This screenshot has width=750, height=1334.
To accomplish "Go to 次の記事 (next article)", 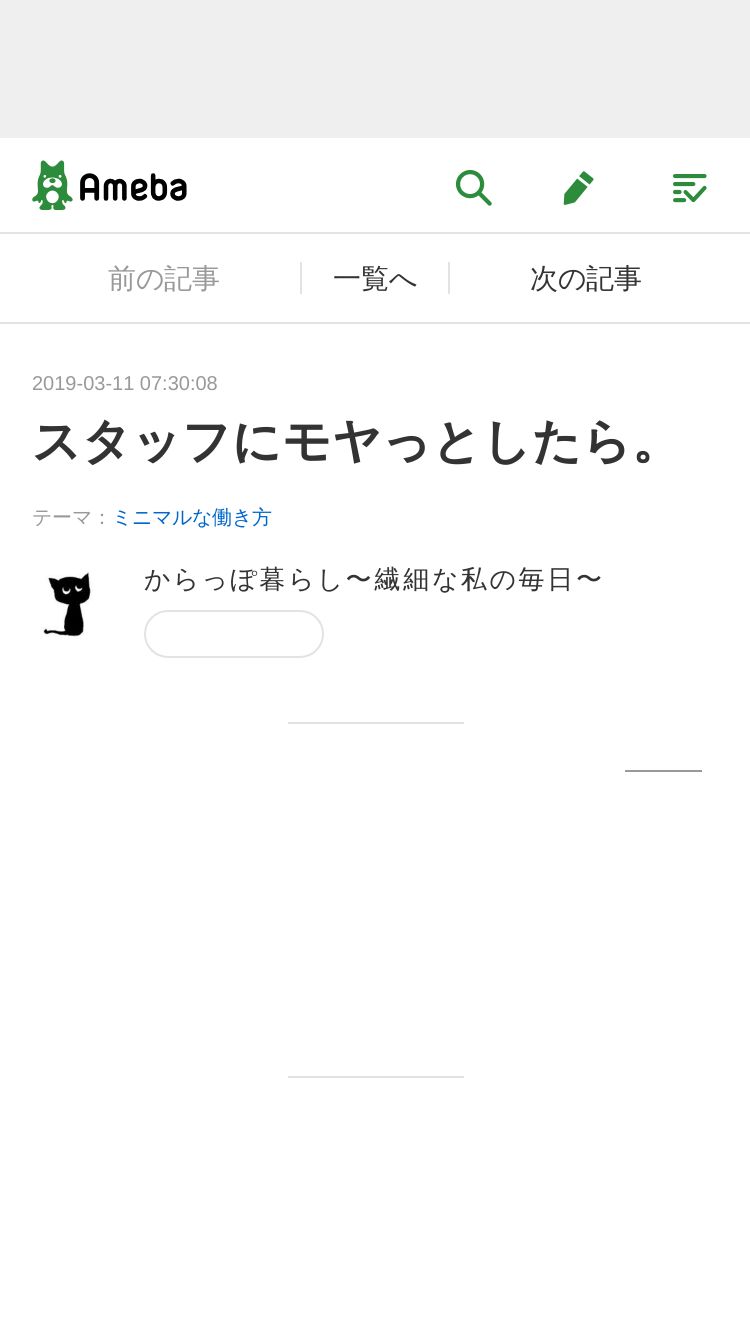I will tap(586, 278).
